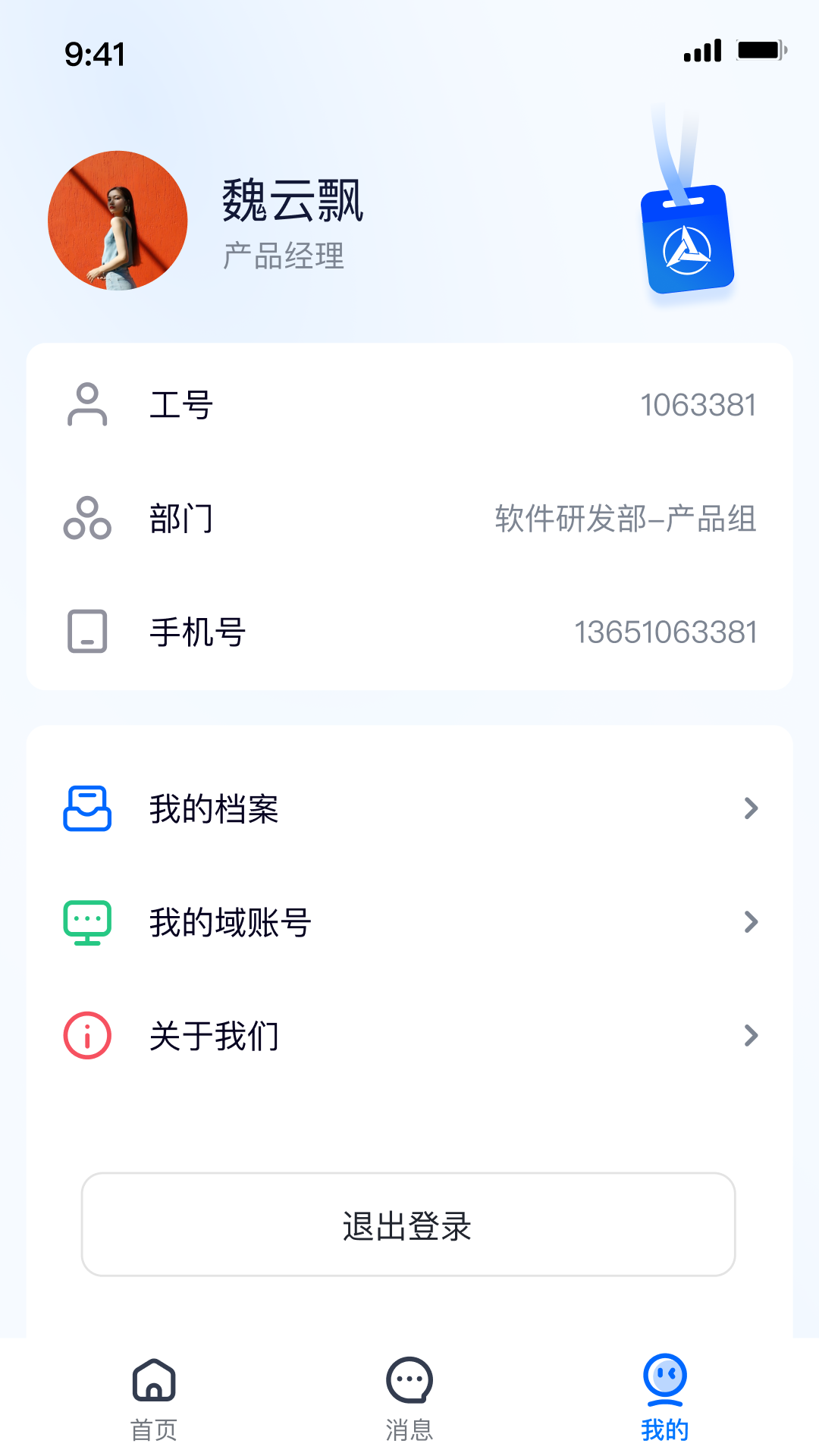Open 我的档案 by clicking its label
This screenshot has width=819, height=1456.
[213, 808]
